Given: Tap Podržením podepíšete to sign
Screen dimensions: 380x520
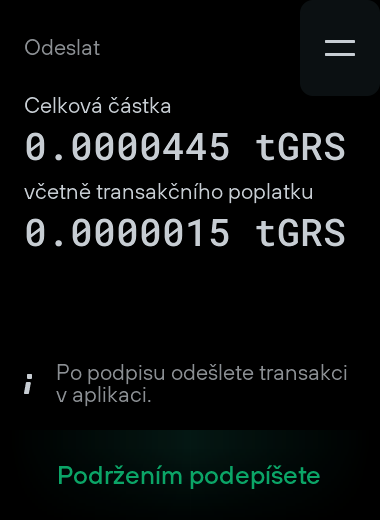Looking at the screenshot, I should (x=189, y=475).
